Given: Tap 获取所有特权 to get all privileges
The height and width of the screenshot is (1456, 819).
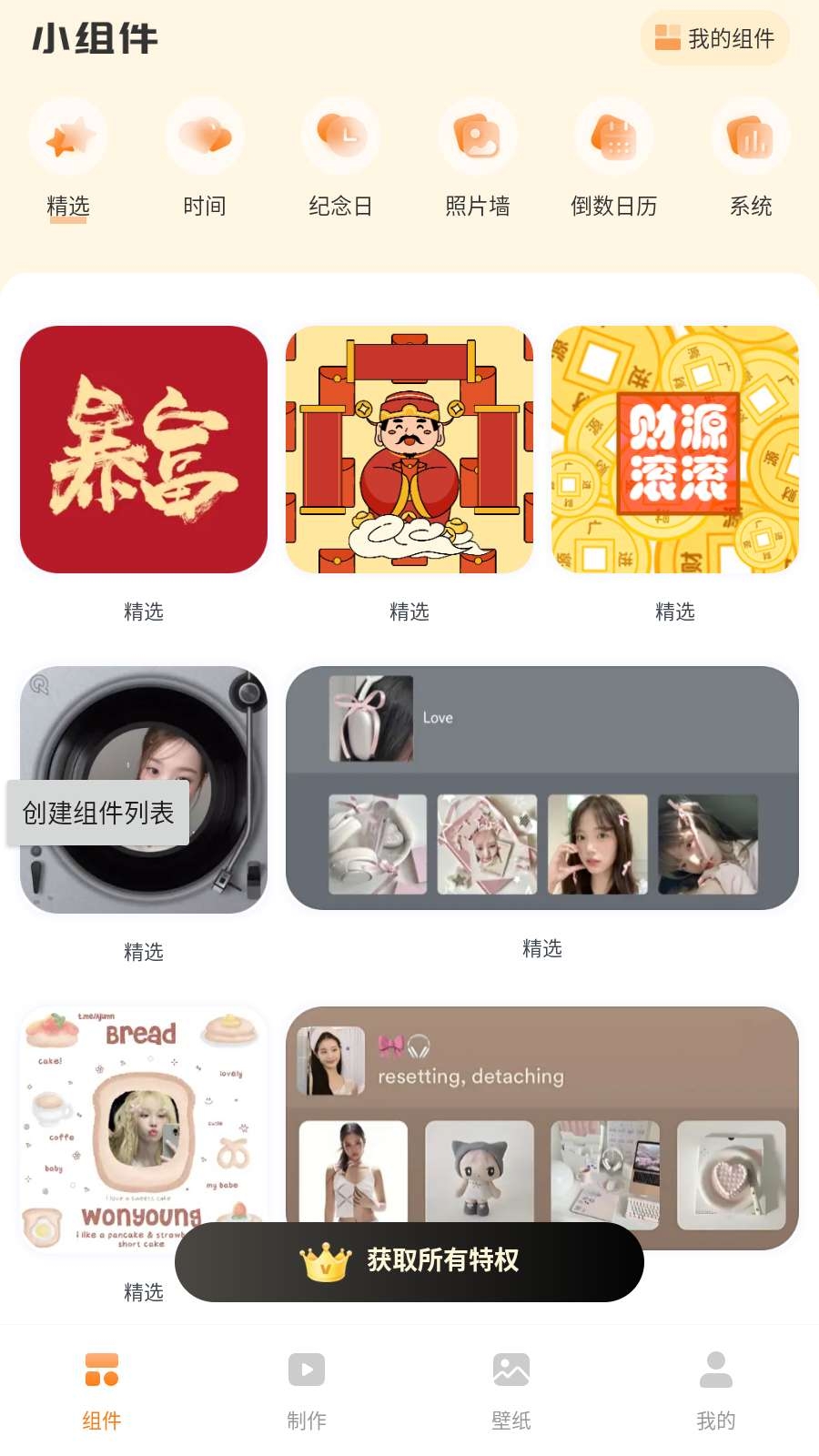Looking at the screenshot, I should [x=409, y=1261].
